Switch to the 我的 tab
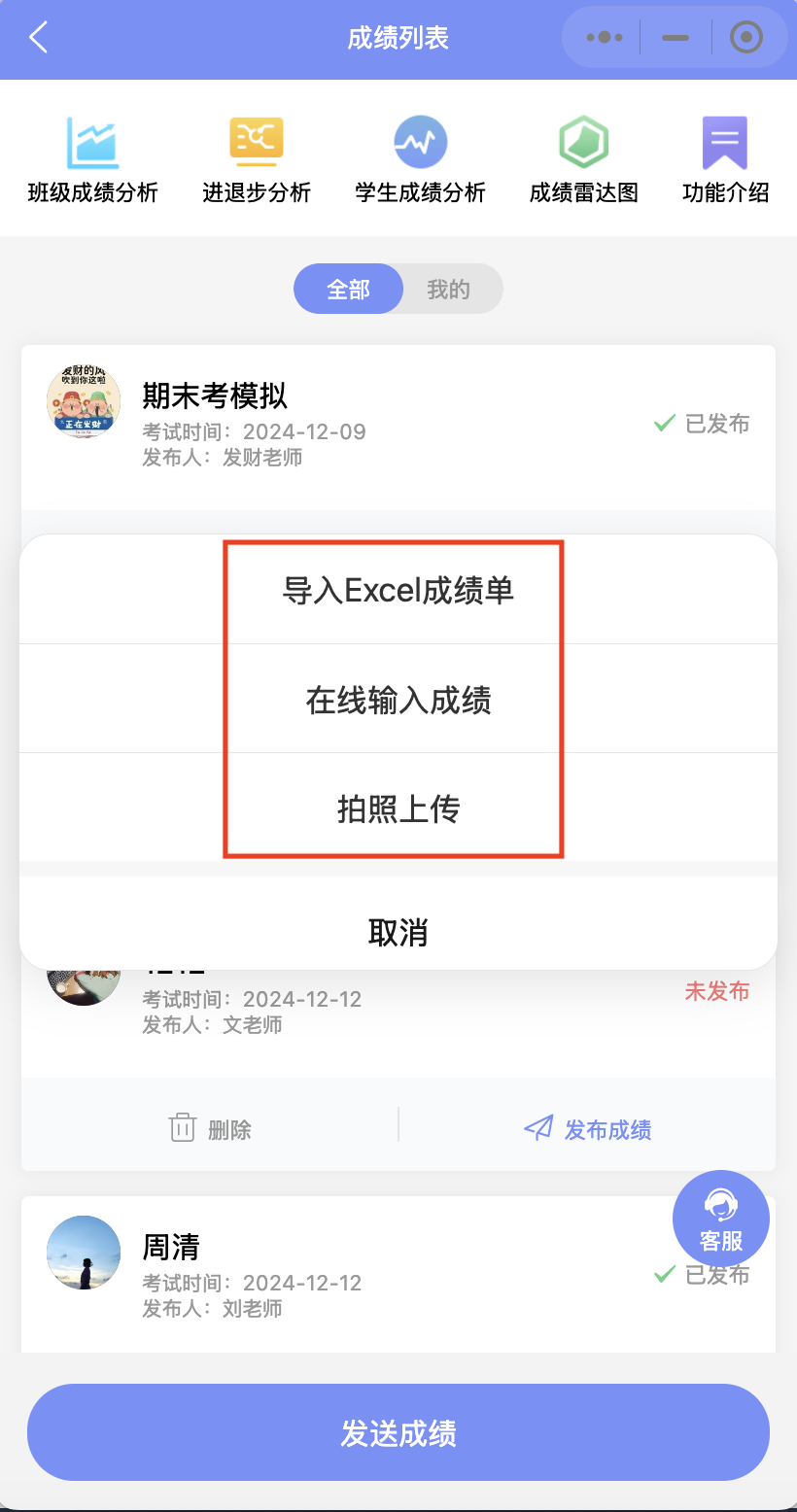Viewport: 797px width, 1512px height. point(449,289)
